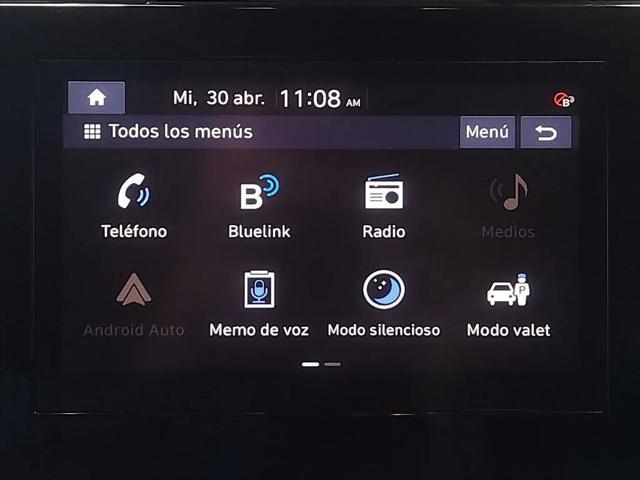Open Memo de voz

(x=259, y=304)
